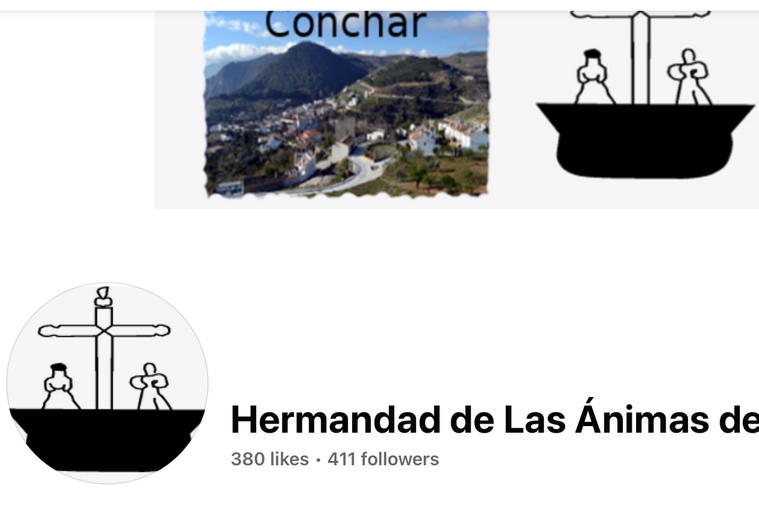Open the page's round profile picture
The height and width of the screenshot is (505, 759).
coord(107,382)
